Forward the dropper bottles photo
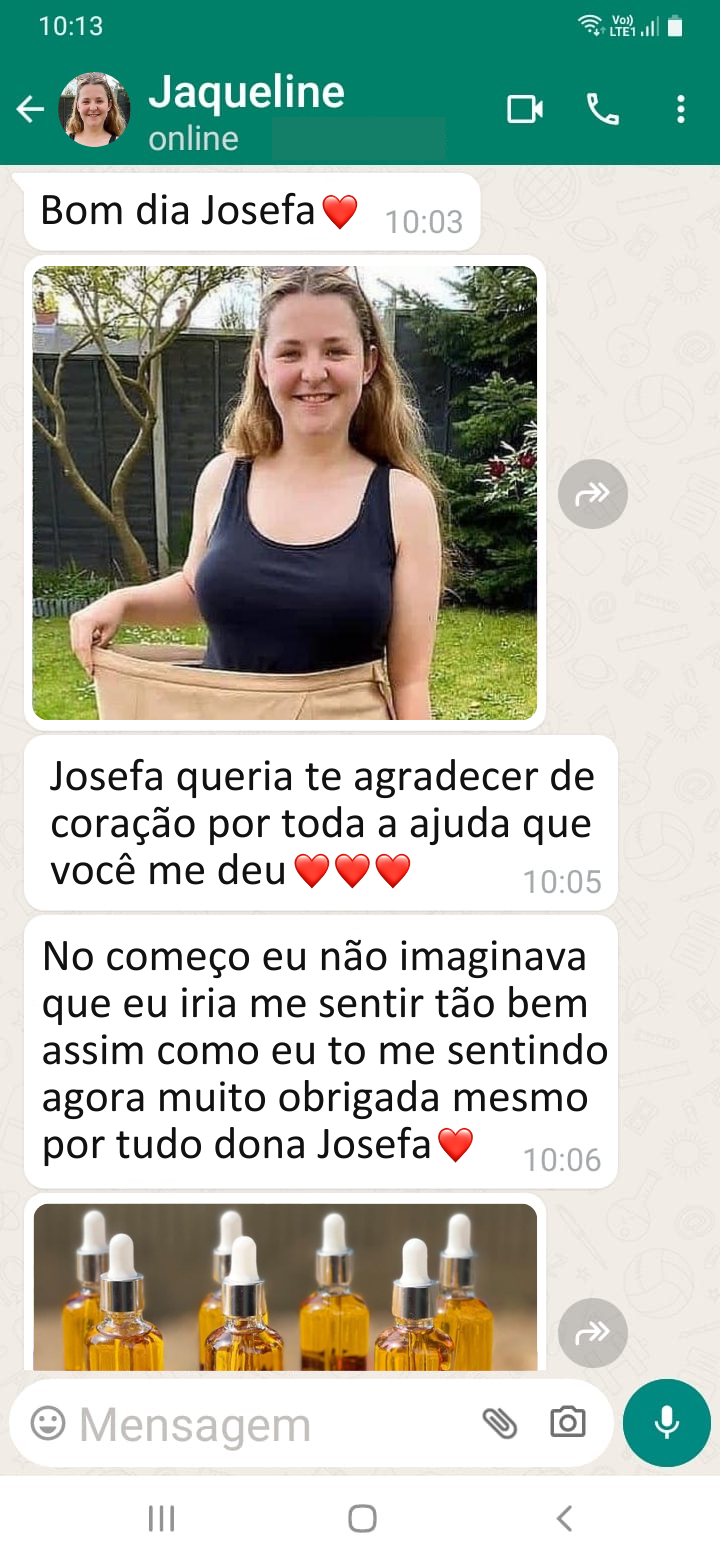 [592, 1332]
